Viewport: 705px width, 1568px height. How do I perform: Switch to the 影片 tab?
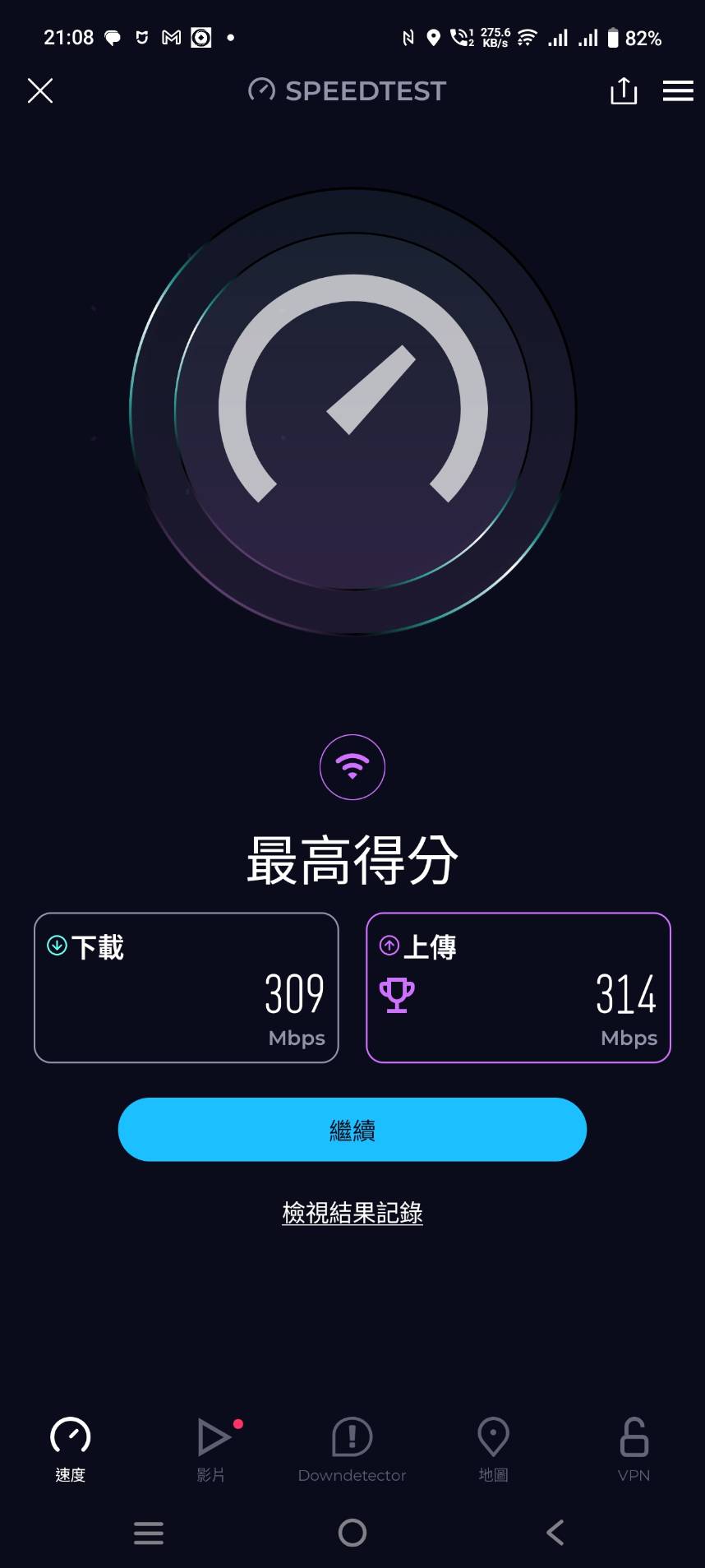pos(212,1449)
